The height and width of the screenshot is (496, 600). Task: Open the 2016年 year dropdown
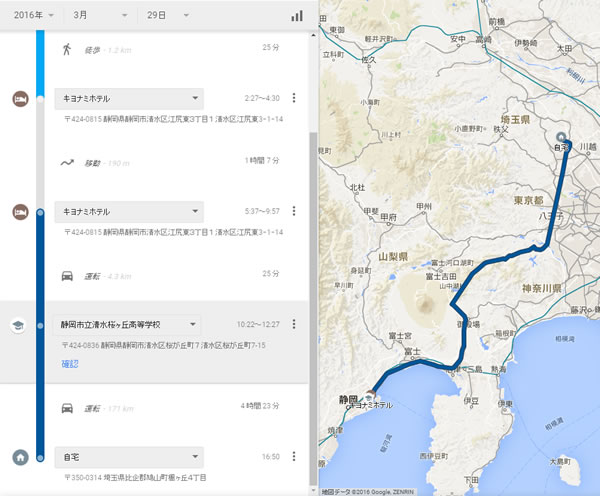[x=32, y=16]
